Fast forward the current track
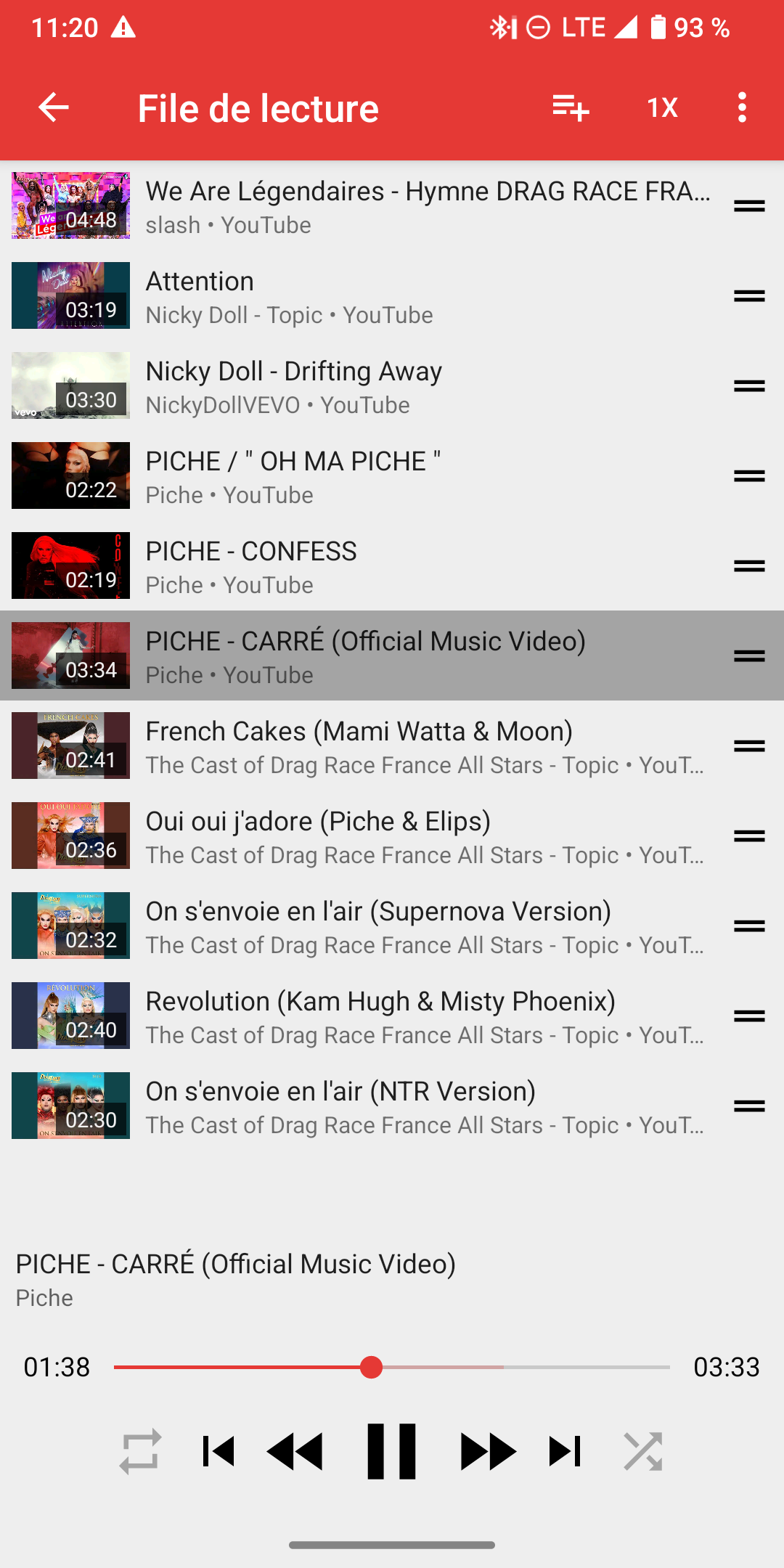 (488, 1452)
